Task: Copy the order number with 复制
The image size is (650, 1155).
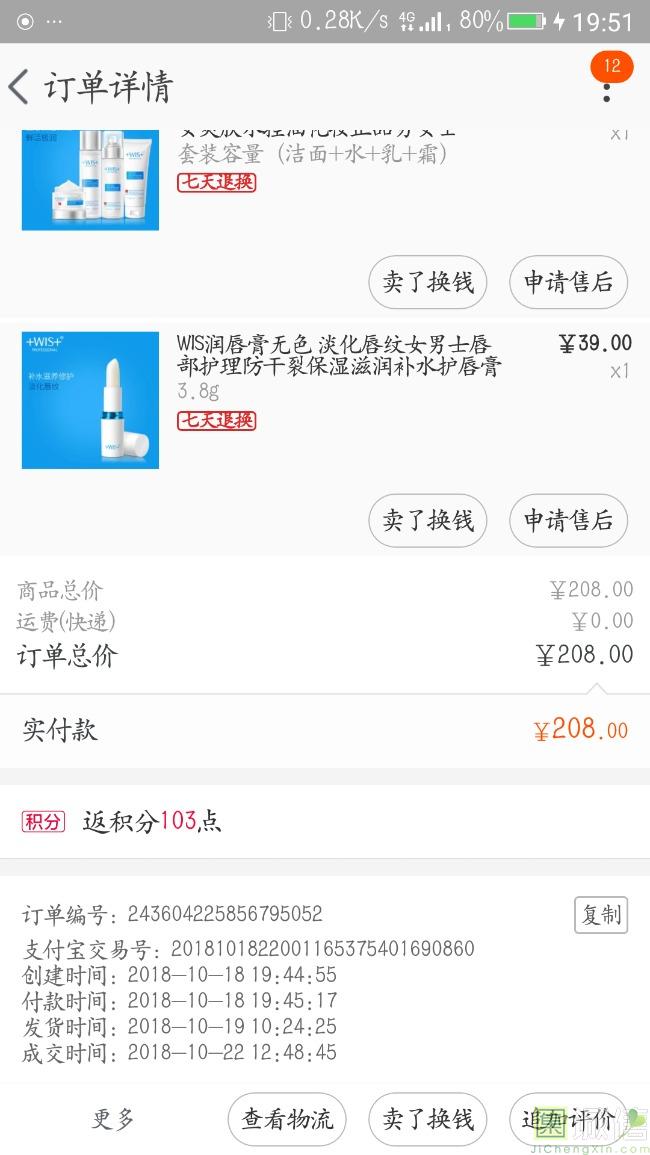Action: [x=601, y=915]
